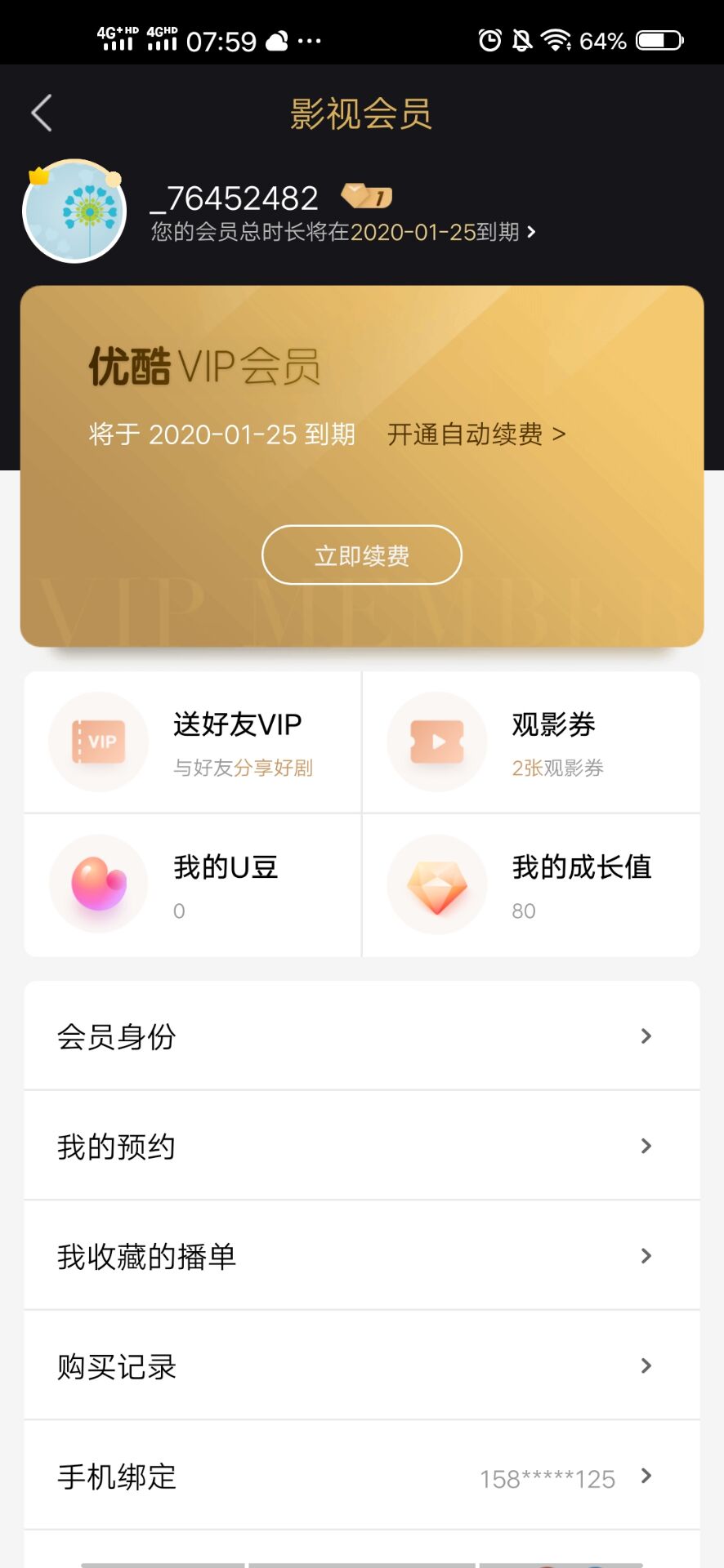This screenshot has height=1568, width=724.
Task: Open 观影券 card
Action: (531, 742)
